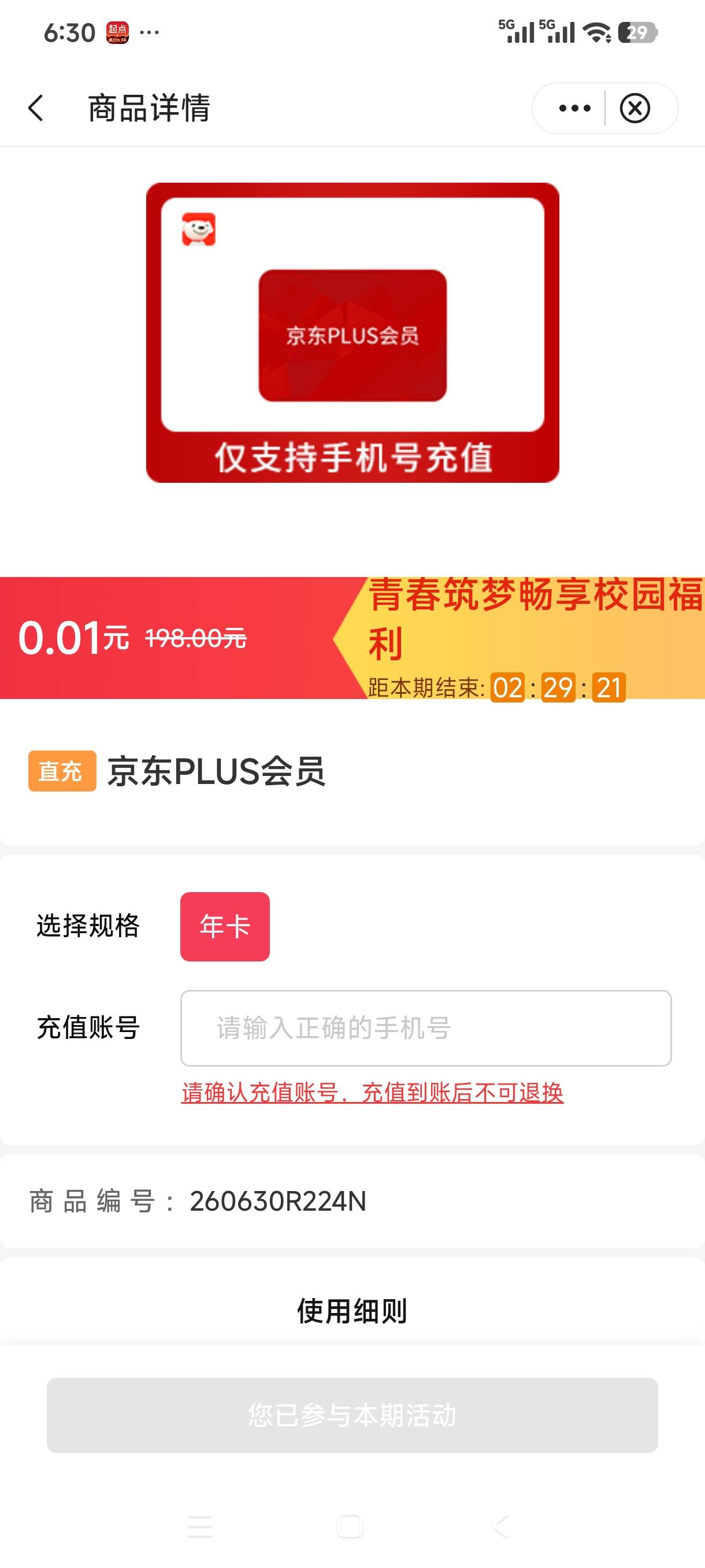Close the mini-program with the X button
705x1568 pixels.
(x=635, y=108)
